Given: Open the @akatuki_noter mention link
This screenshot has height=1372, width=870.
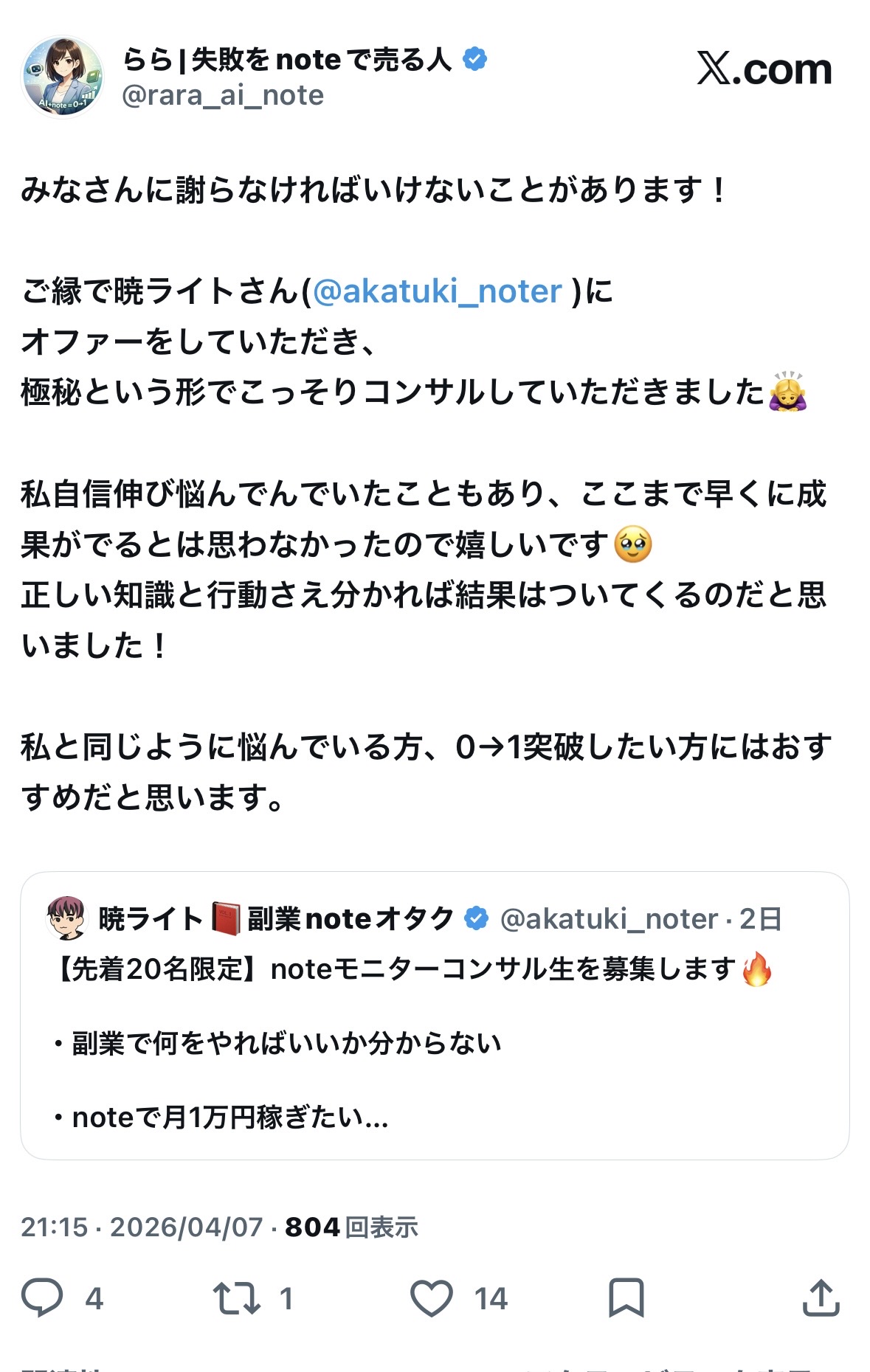Looking at the screenshot, I should tap(437, 291).
